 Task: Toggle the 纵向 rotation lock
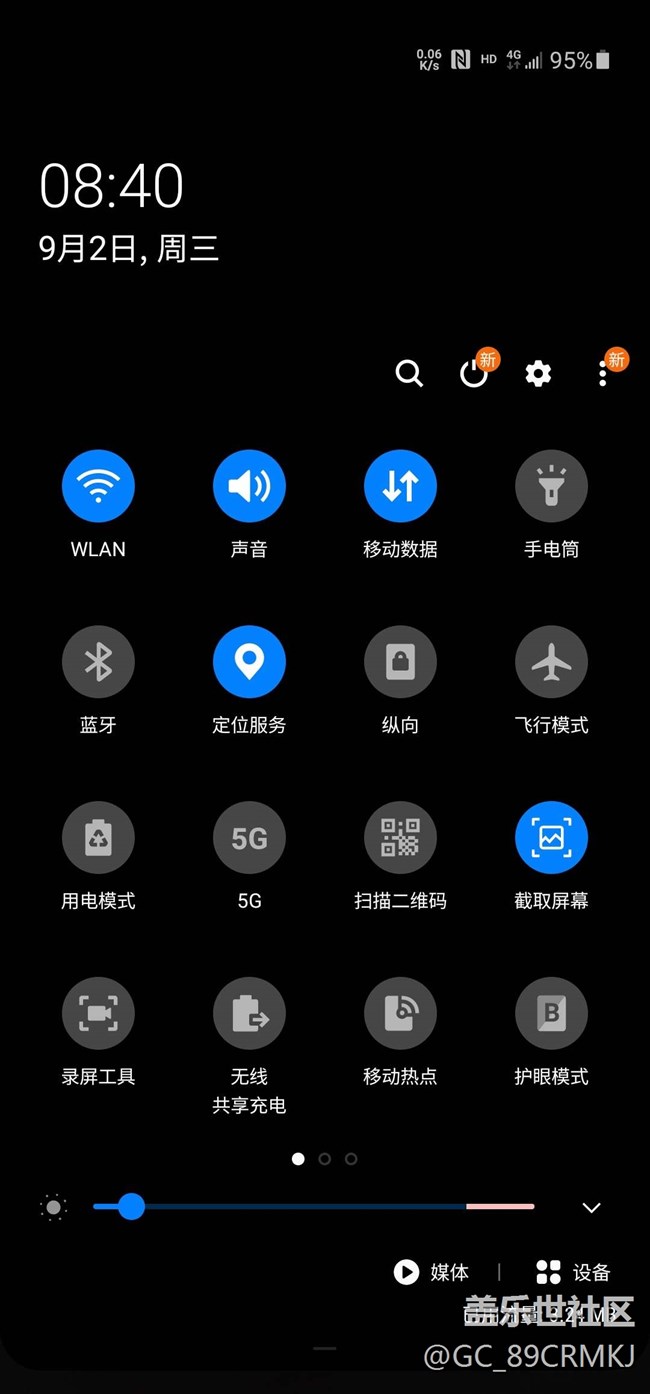[400, 662]
